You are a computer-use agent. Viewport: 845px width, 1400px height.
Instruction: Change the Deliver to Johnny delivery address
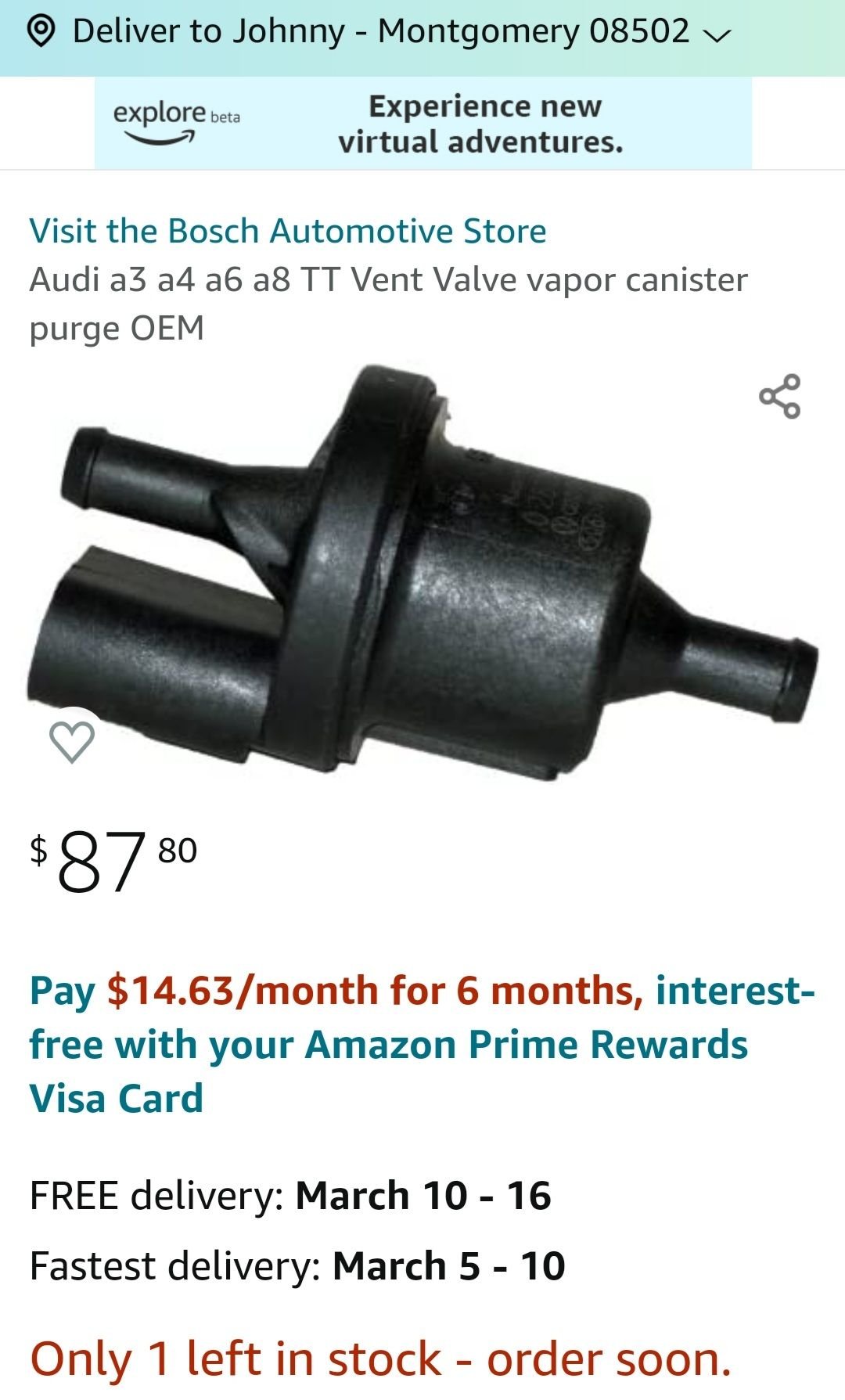[380, 33]
